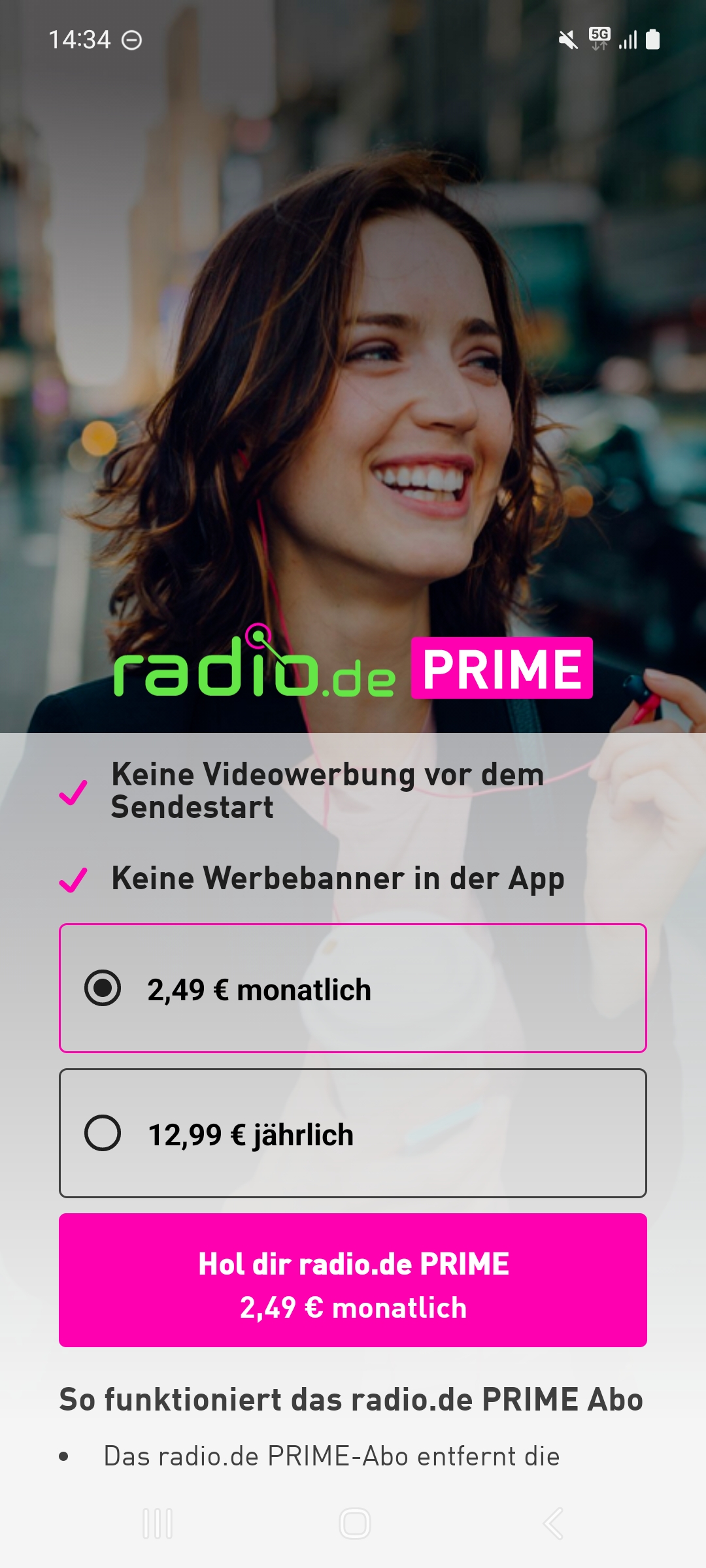This screenshot has width=706, height=1568.
Task: Go to the home screen
Action: (354, 1524)
